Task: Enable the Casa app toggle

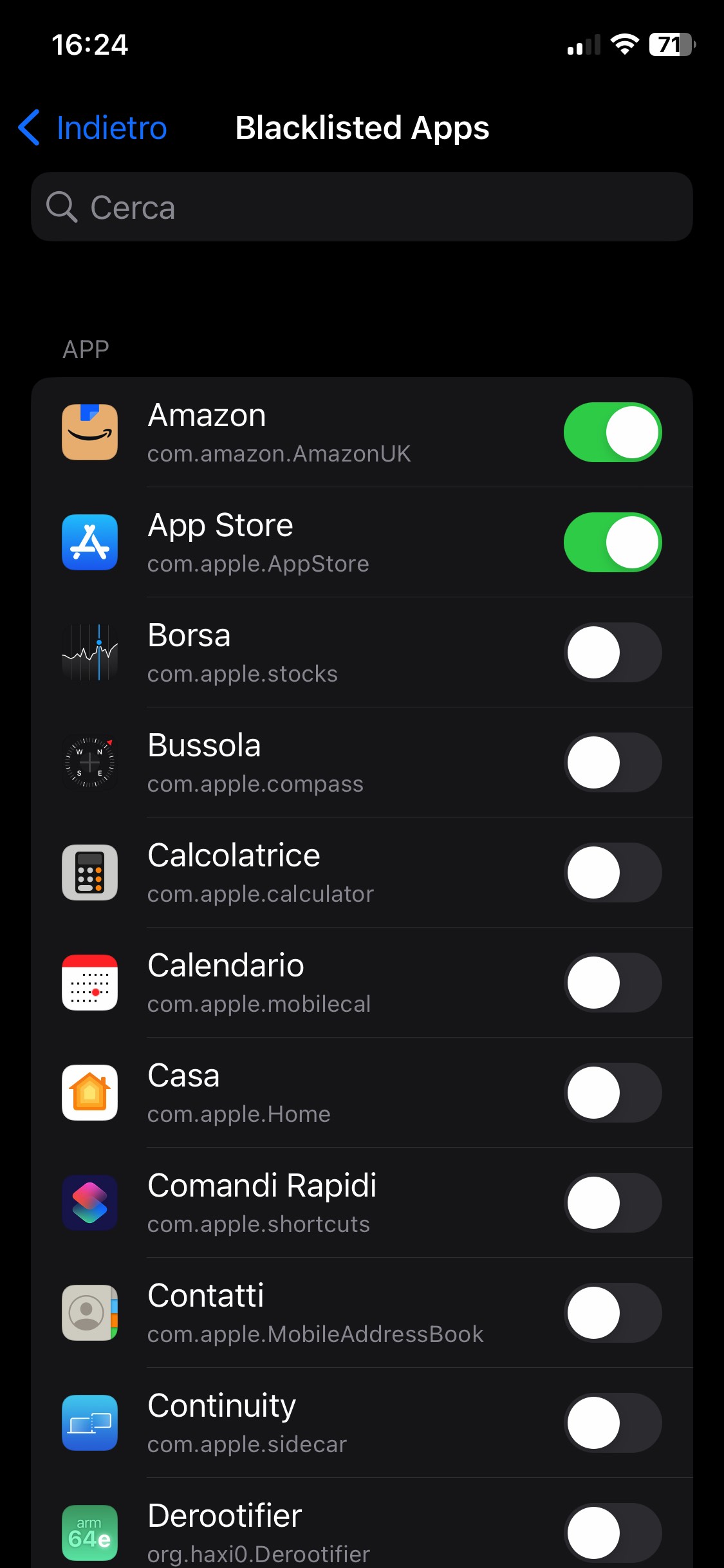Action: (x=612, y=1093)
